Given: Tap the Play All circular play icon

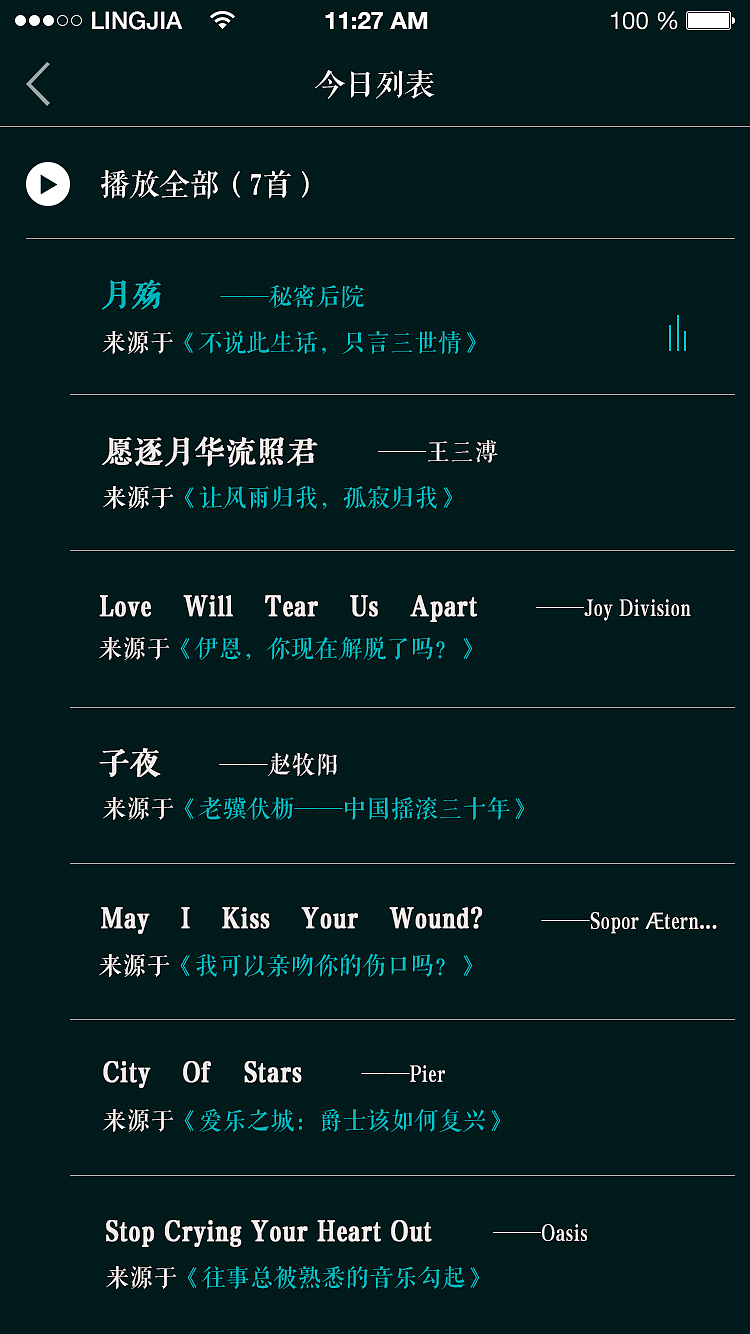Looking at the screenshot, I should click(46, 185).
